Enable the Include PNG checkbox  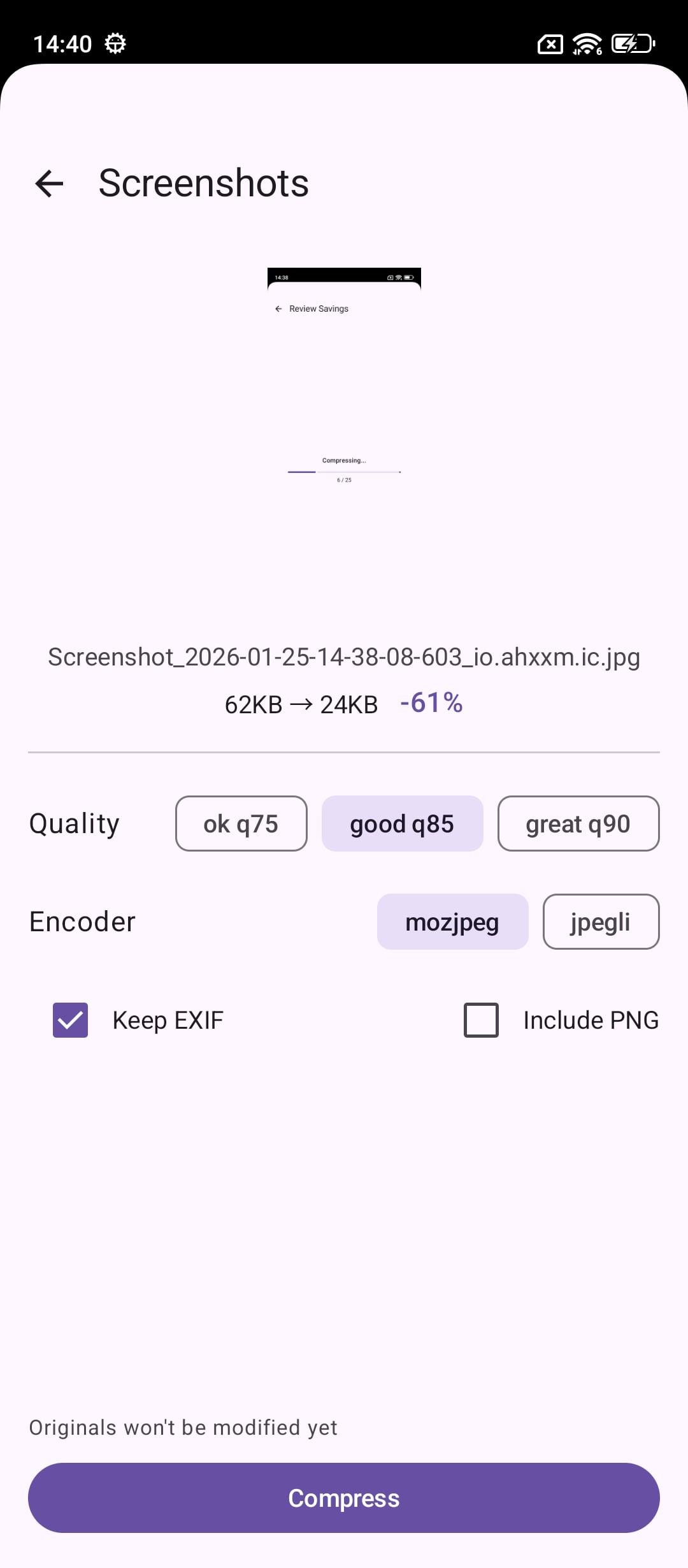(x=481, y=1020)
